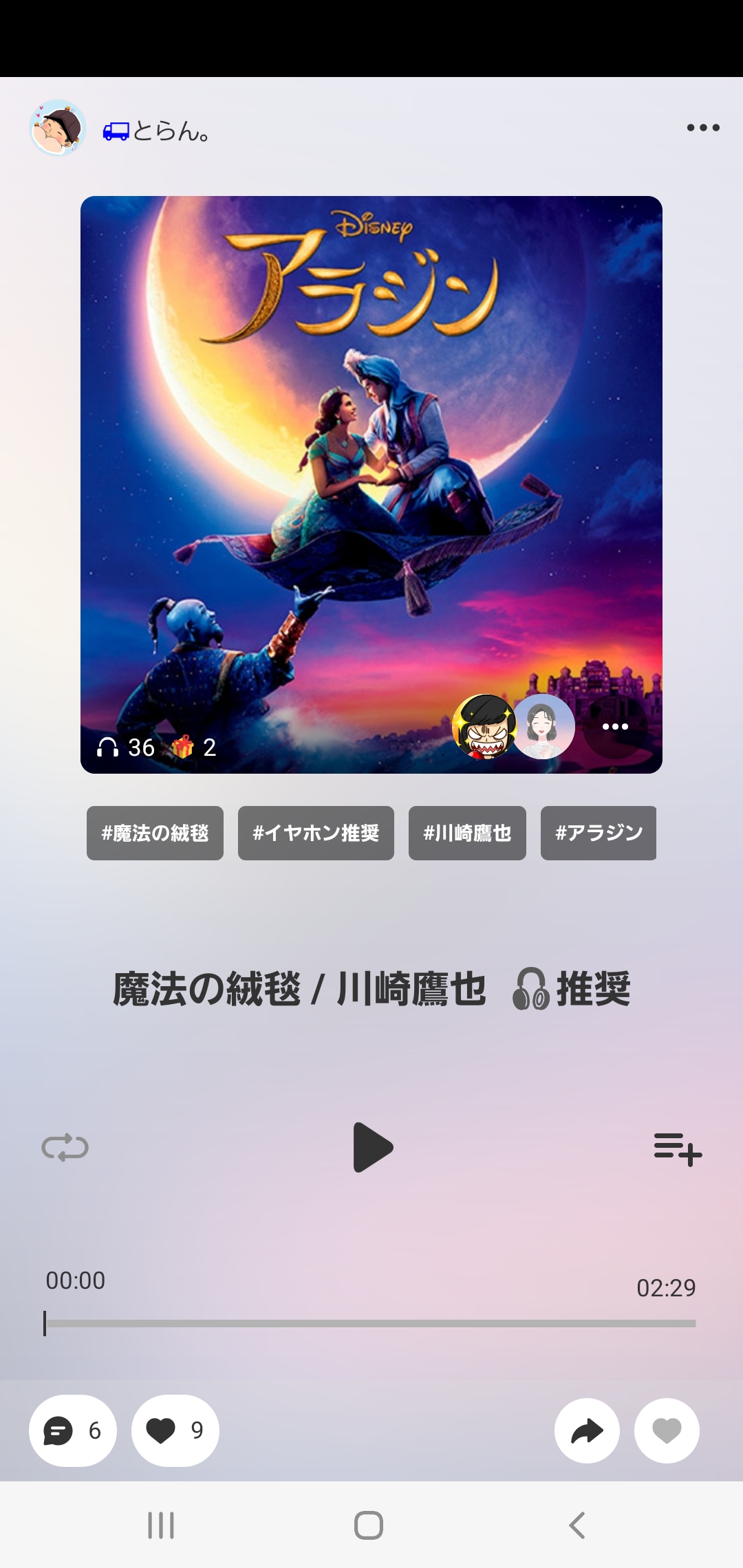Open the #アラジン hashtag

[598, 833]
